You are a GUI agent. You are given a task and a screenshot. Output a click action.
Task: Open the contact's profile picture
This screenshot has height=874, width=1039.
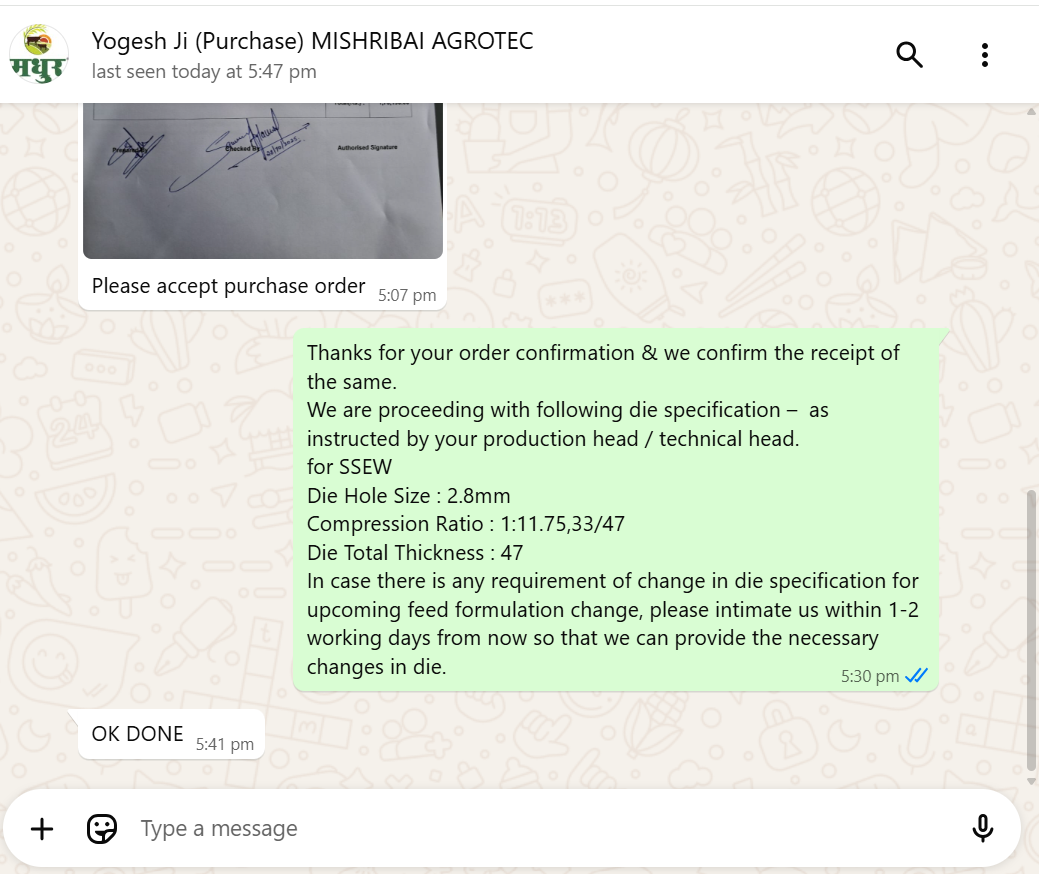click(x=39, y=54)
